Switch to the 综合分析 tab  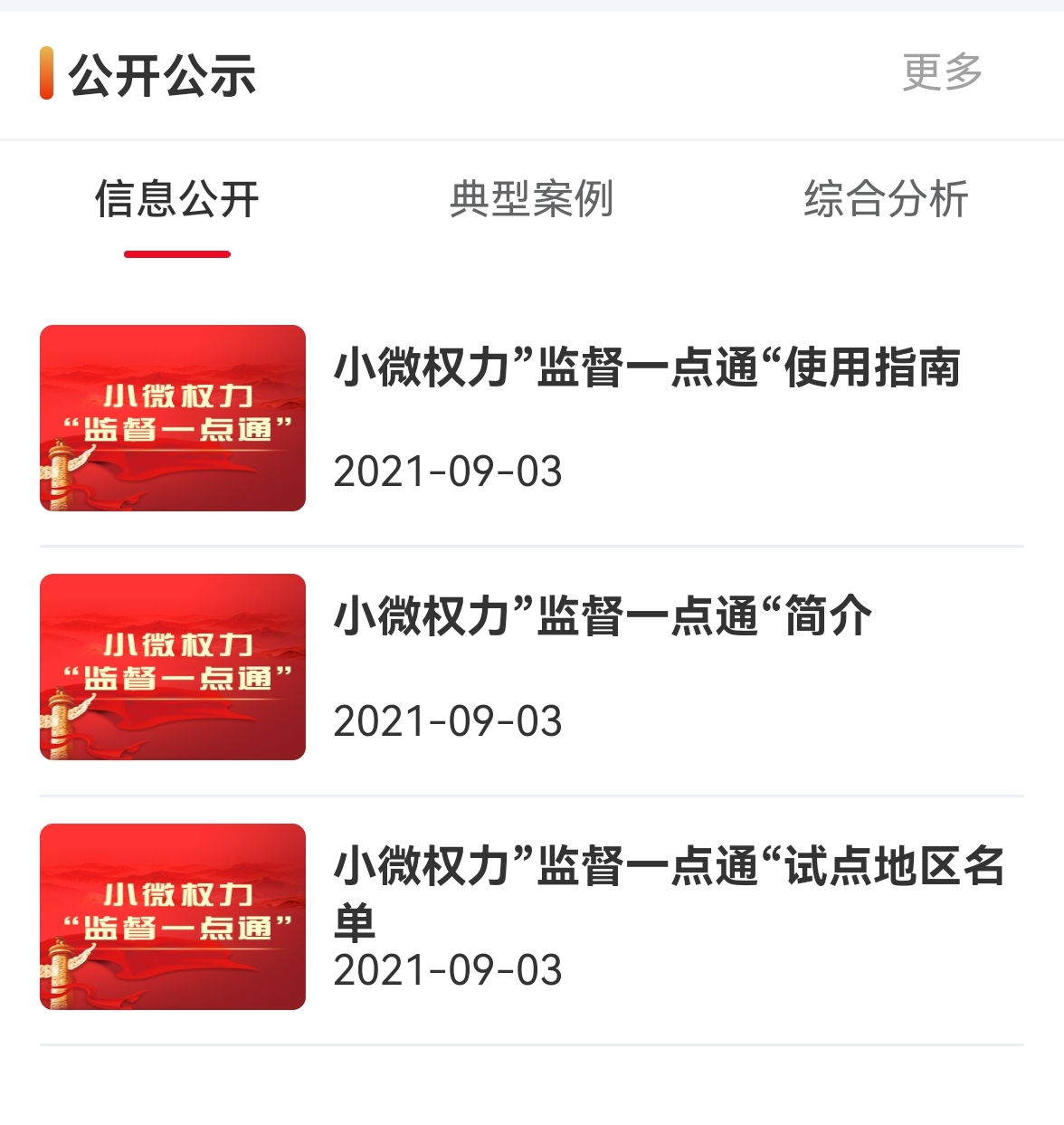click(x=886, y=199)
